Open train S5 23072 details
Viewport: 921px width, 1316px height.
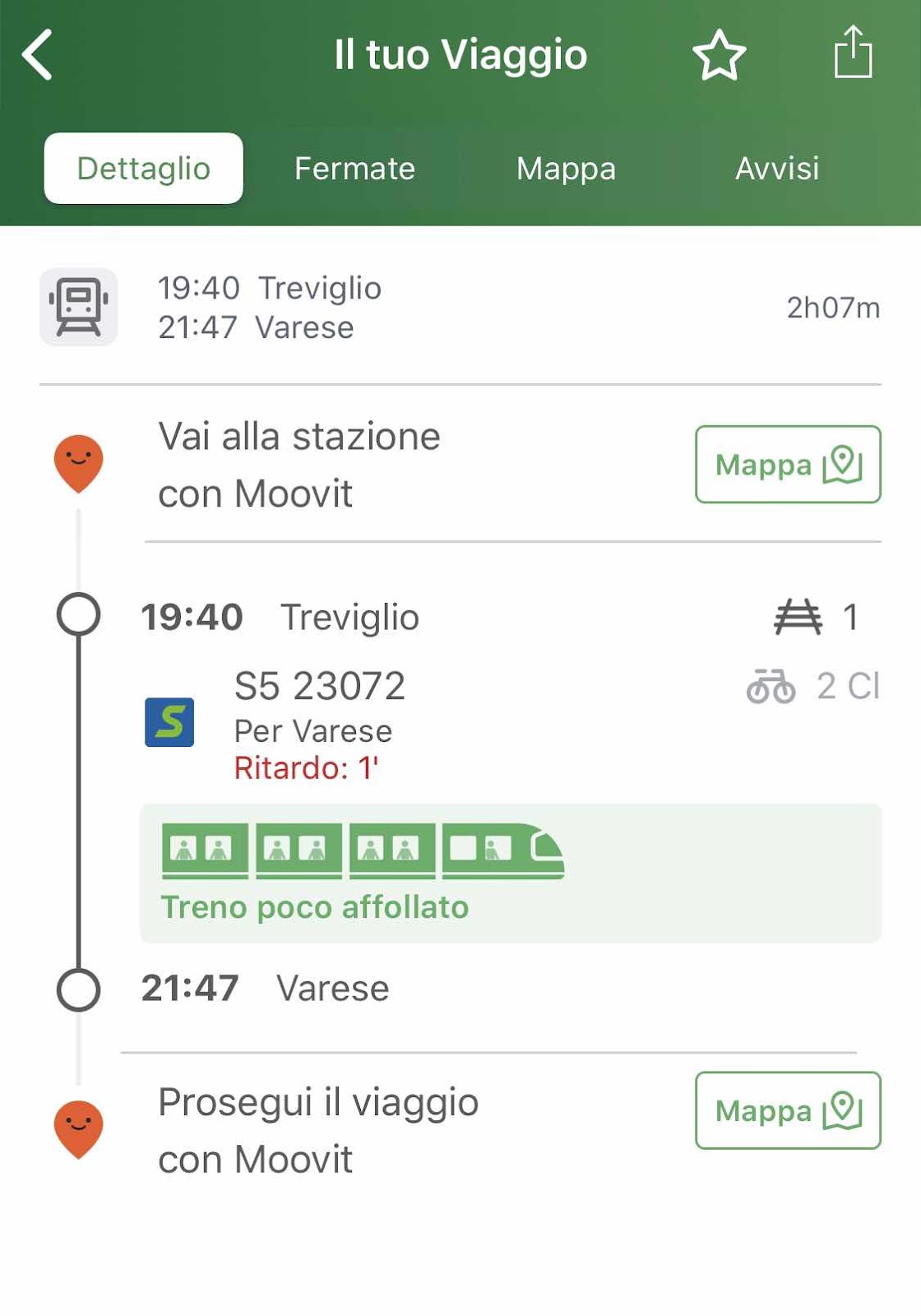point(320,687)
